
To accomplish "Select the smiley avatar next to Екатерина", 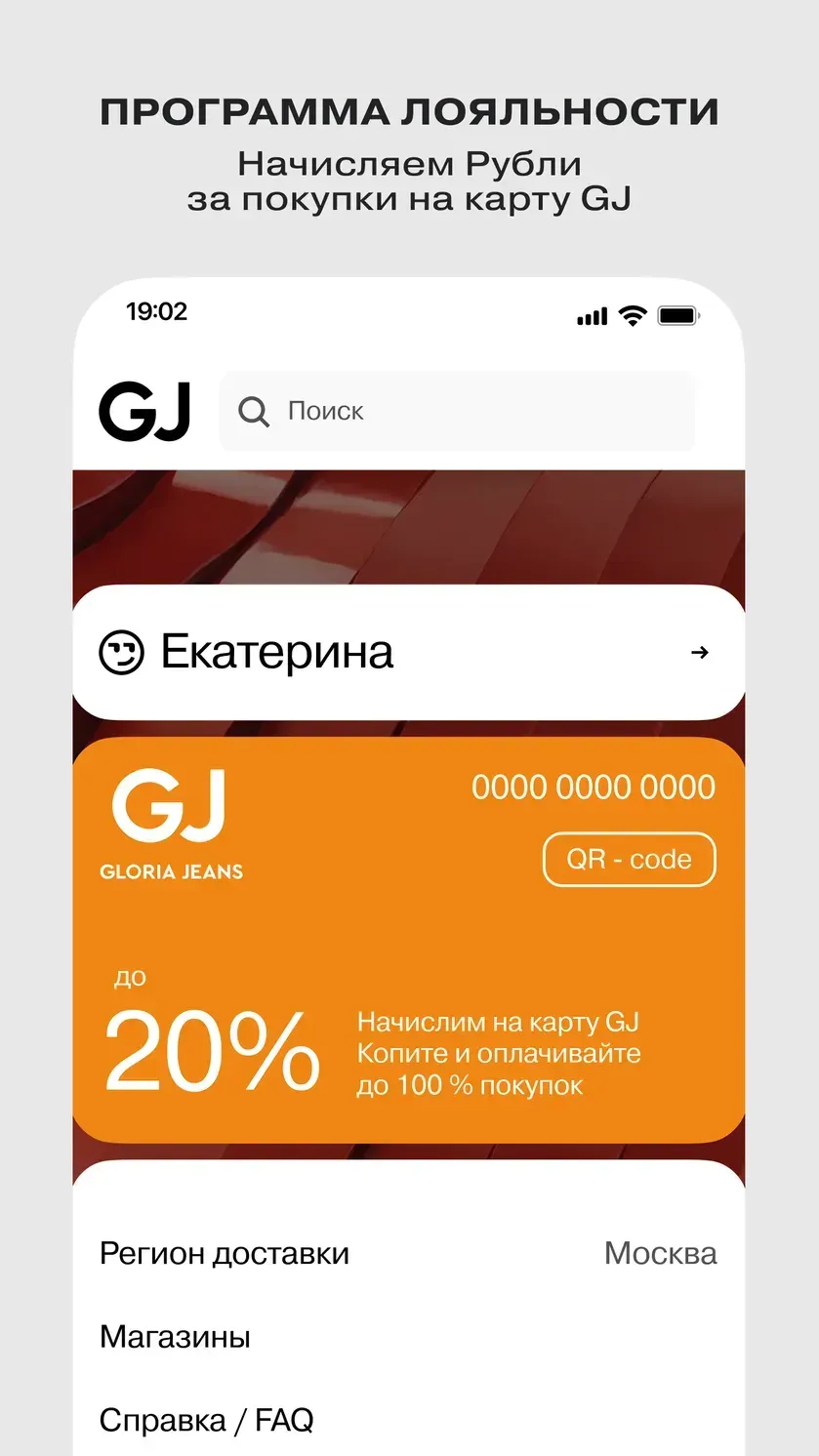I will [x=127, y=651].
